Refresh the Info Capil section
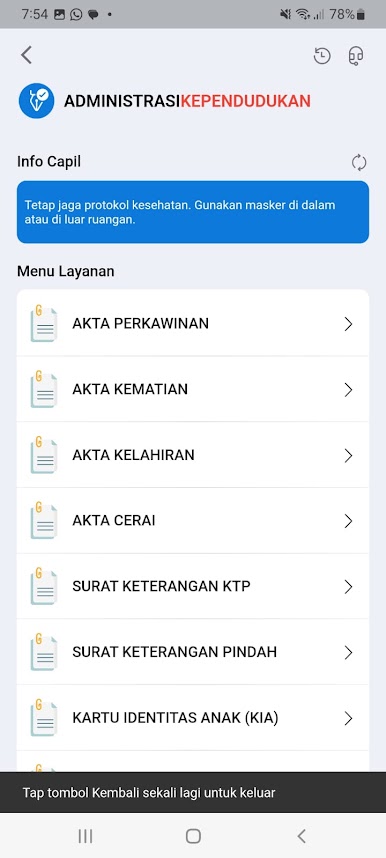Viewport: 386px width, 858px height. [359, 163]
